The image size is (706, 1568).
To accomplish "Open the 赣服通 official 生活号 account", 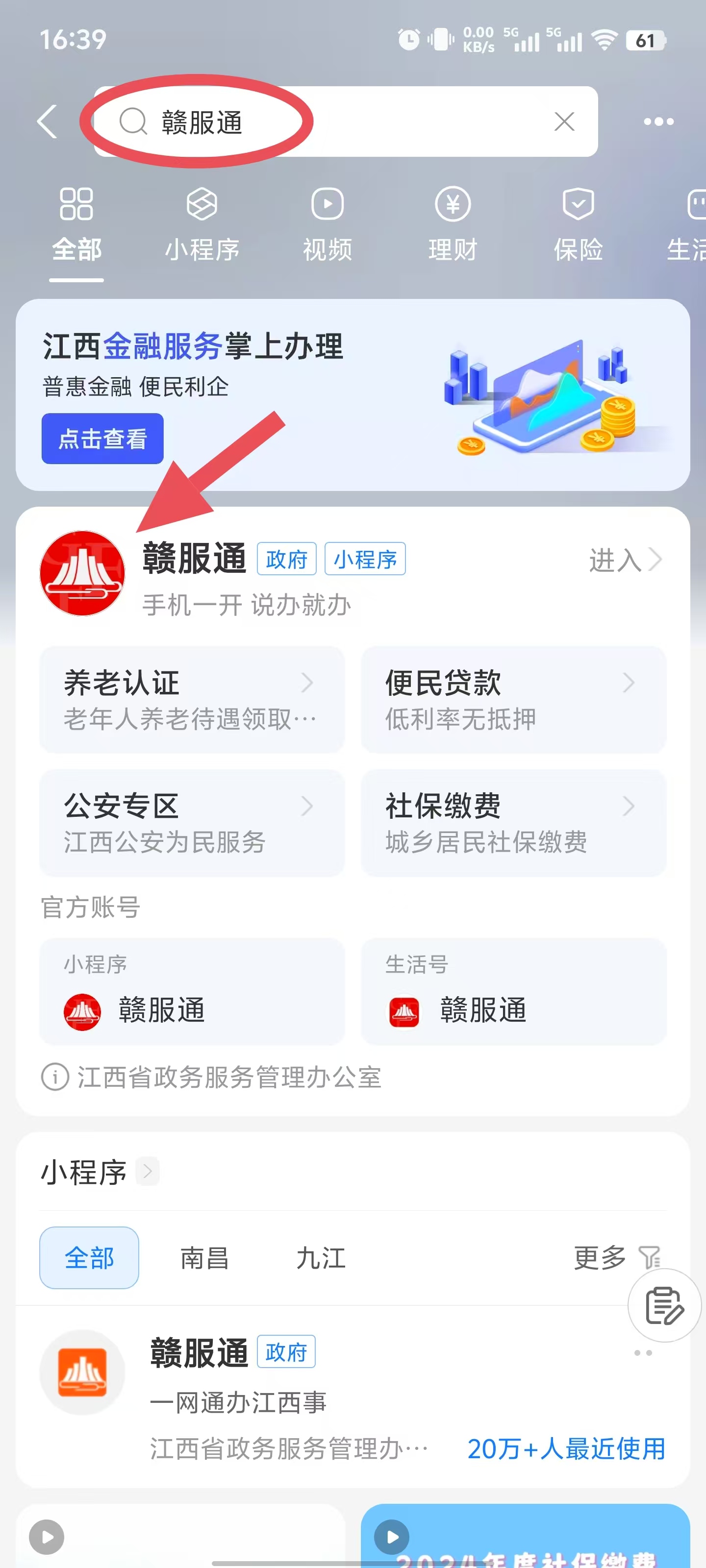I will tap(513, 992).
